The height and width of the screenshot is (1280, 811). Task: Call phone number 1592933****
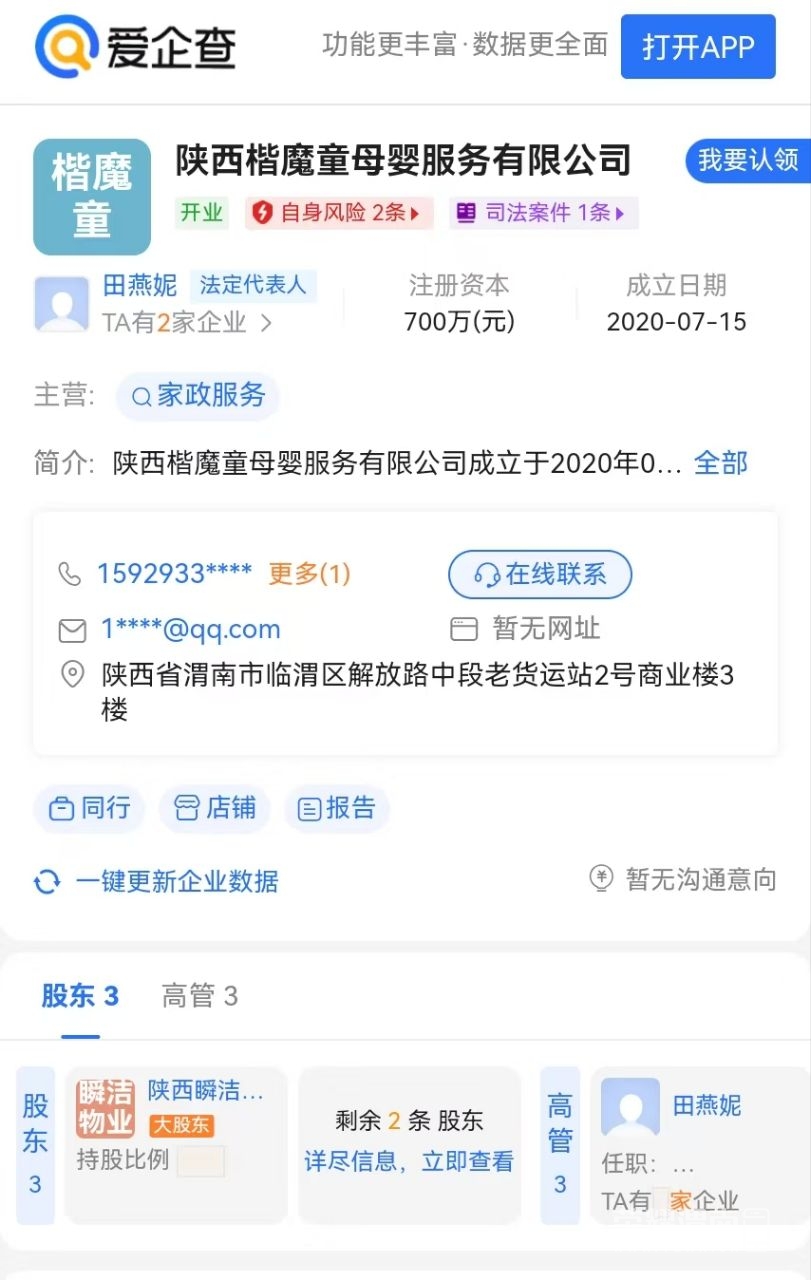tap(174, 574)
